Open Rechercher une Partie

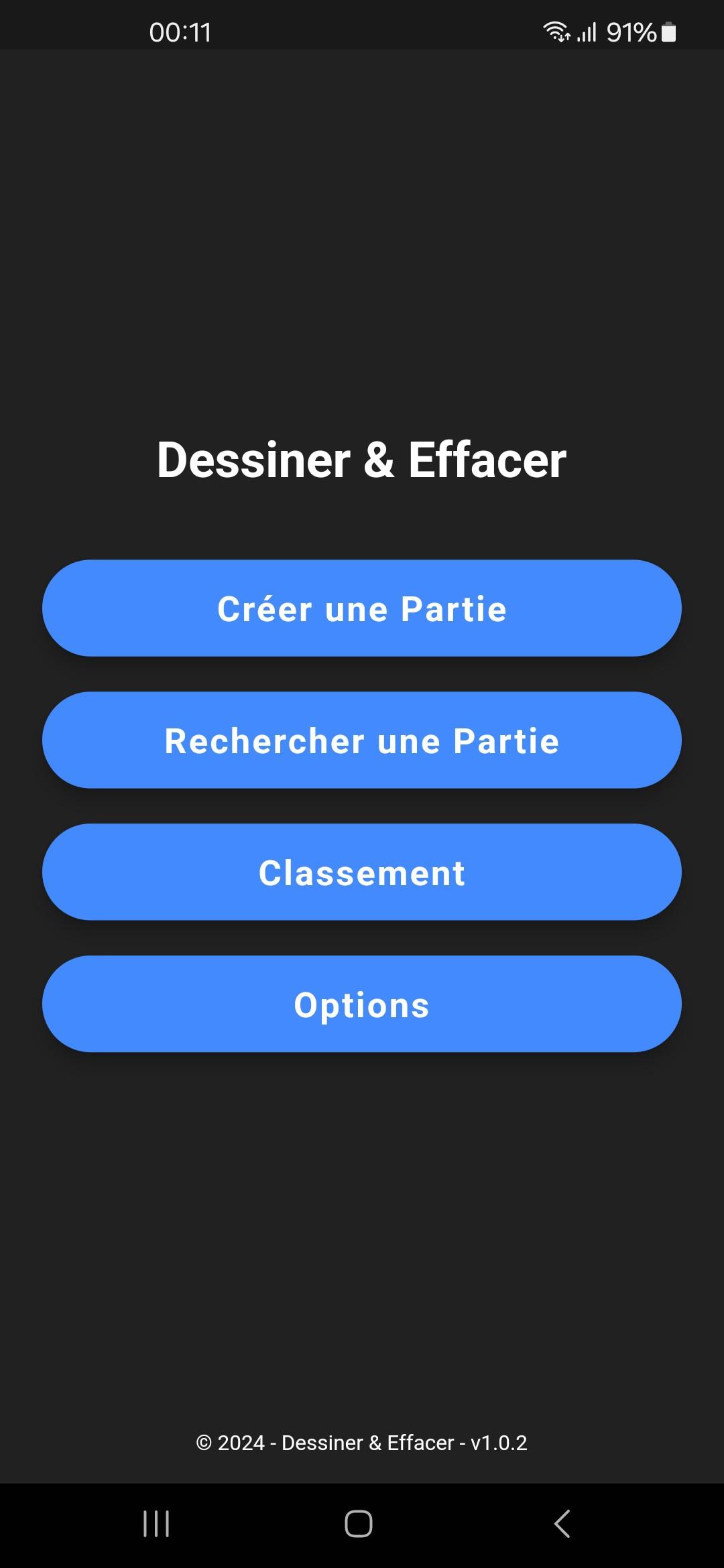[362, 740]
